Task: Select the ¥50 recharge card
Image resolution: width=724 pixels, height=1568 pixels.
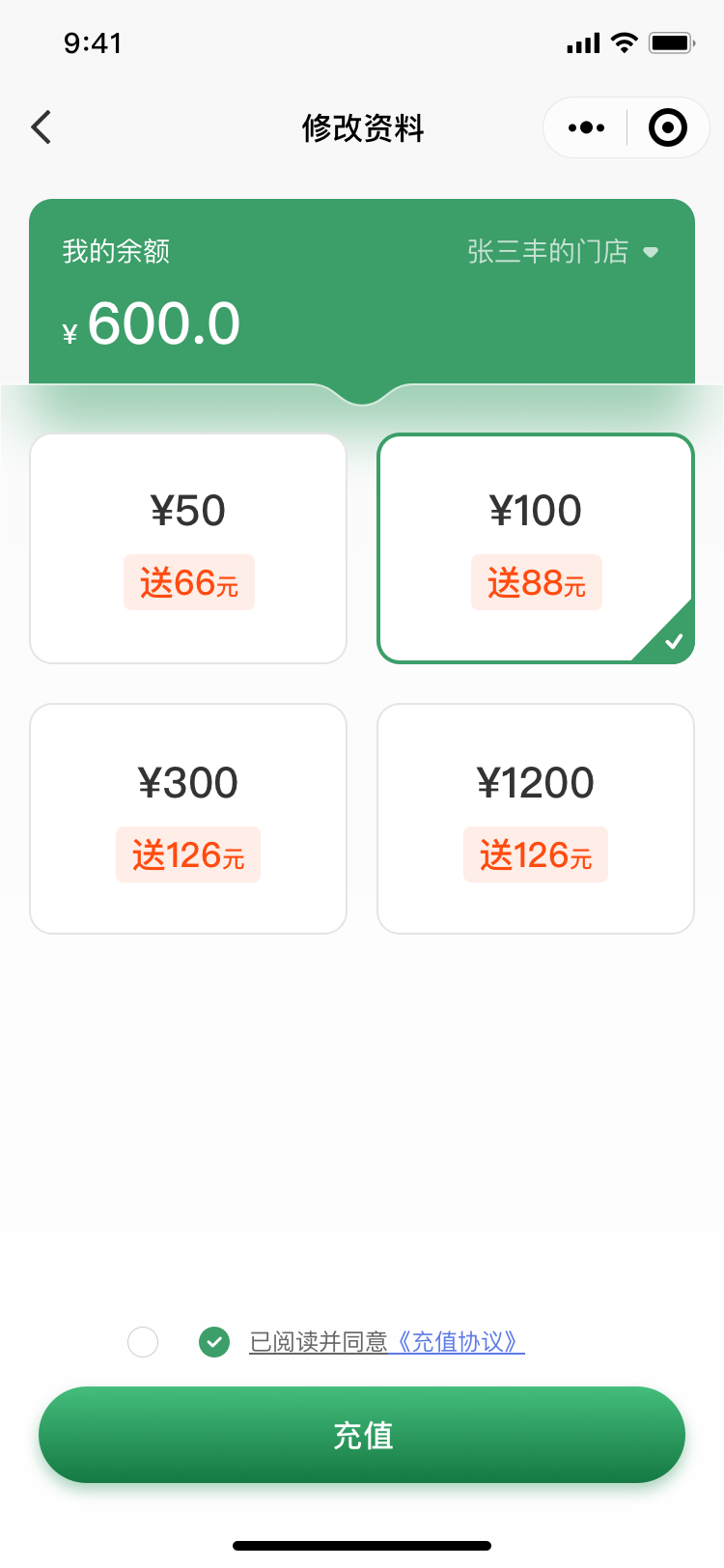Action: [x=188, y=548]
